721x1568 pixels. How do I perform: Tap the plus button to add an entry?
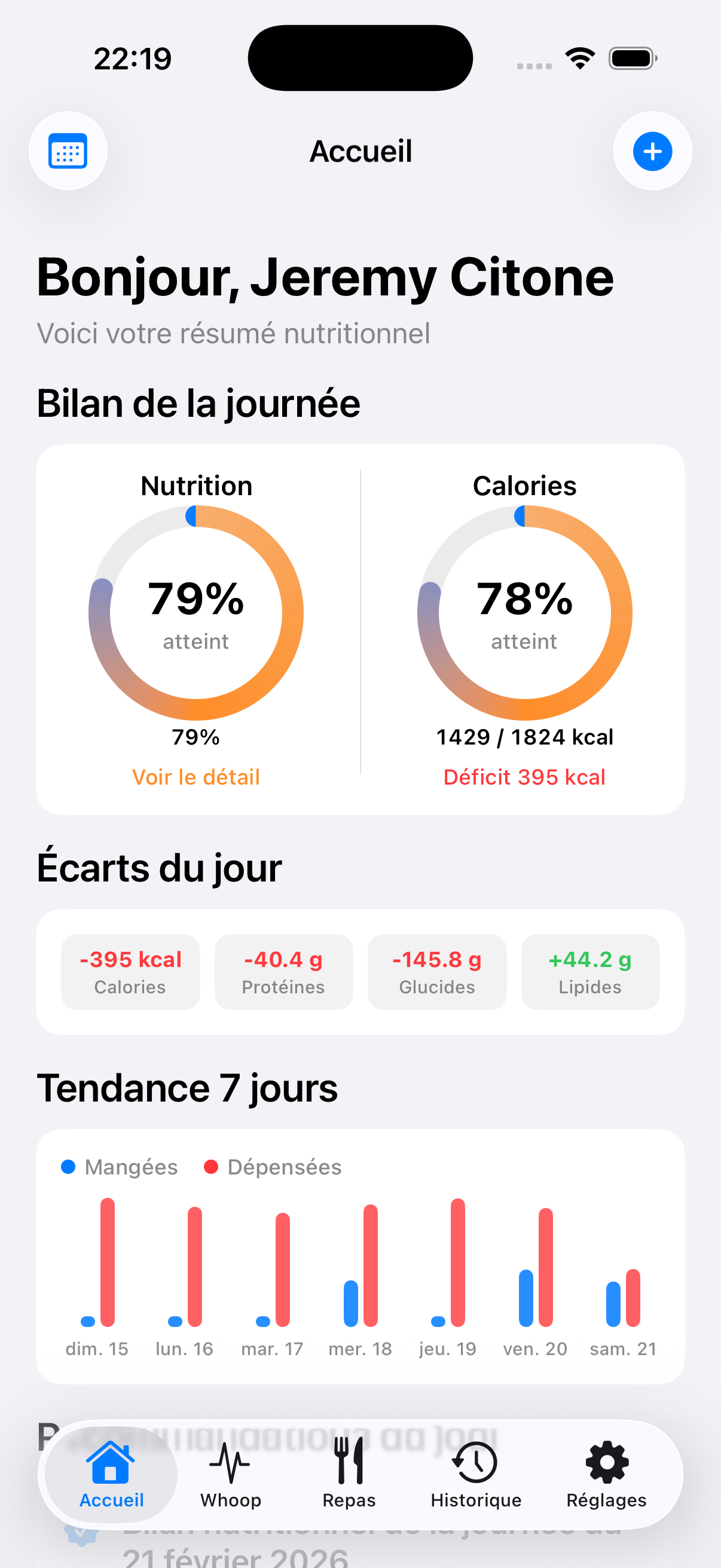(x=652, y=151)
